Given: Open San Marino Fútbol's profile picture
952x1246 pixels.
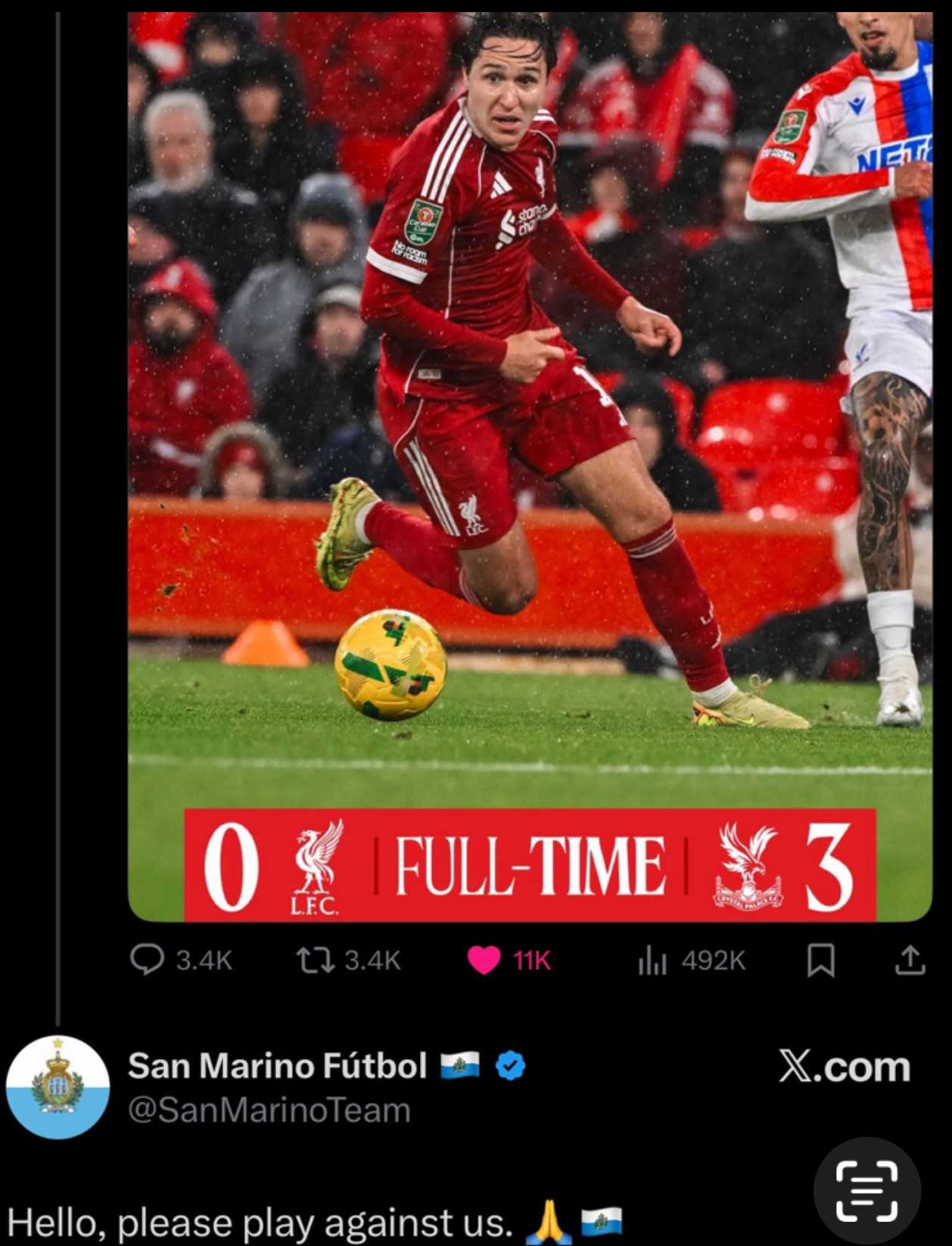Looking at the screenshot, I should click(x=58, y=1086).
